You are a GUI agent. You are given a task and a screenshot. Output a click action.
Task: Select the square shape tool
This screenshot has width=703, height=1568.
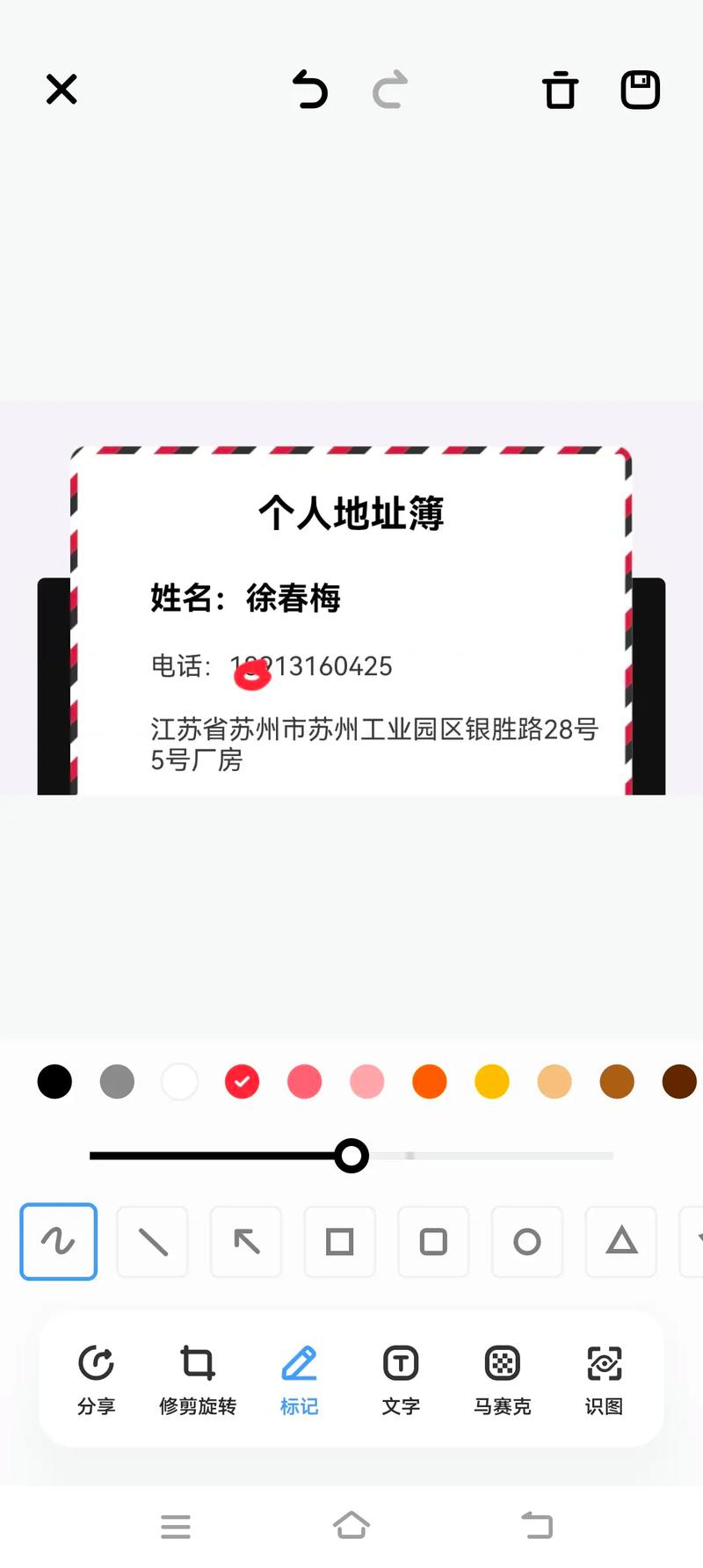click(339, 1242)
